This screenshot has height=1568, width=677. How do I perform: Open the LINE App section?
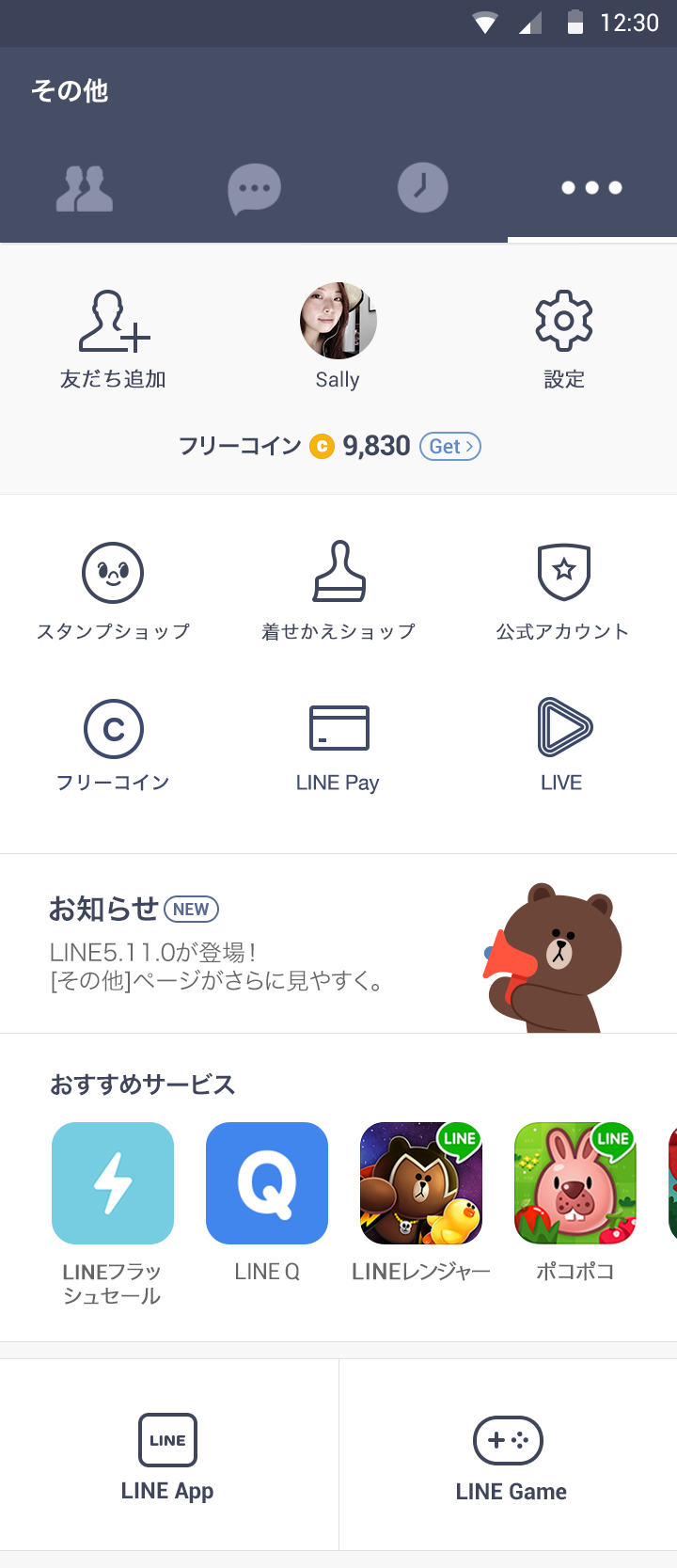pyautogui.click(x=167, y=1455)
